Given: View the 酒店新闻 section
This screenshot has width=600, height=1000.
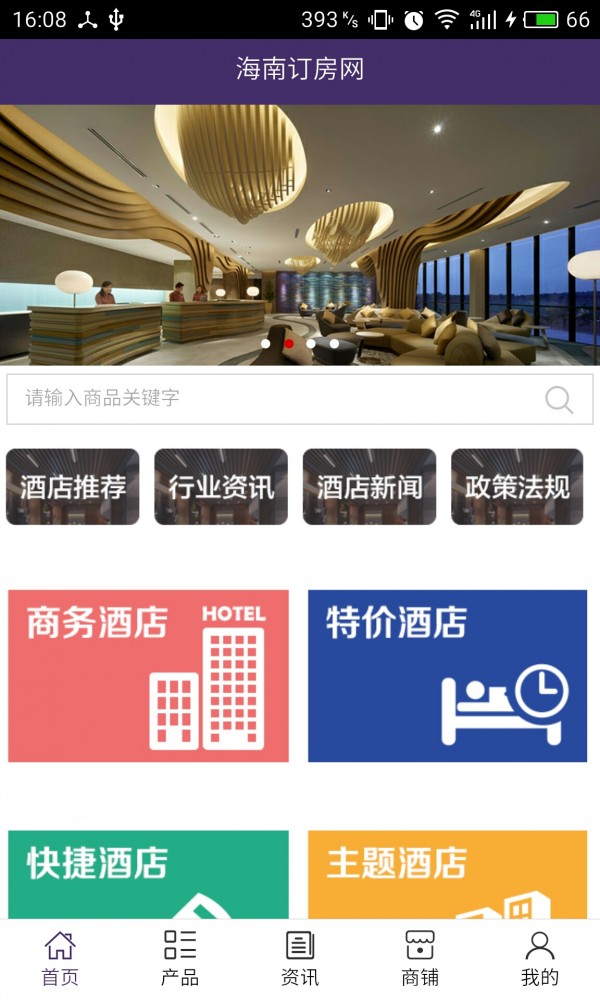Looking at the screenshot, I should coord(369,487).
